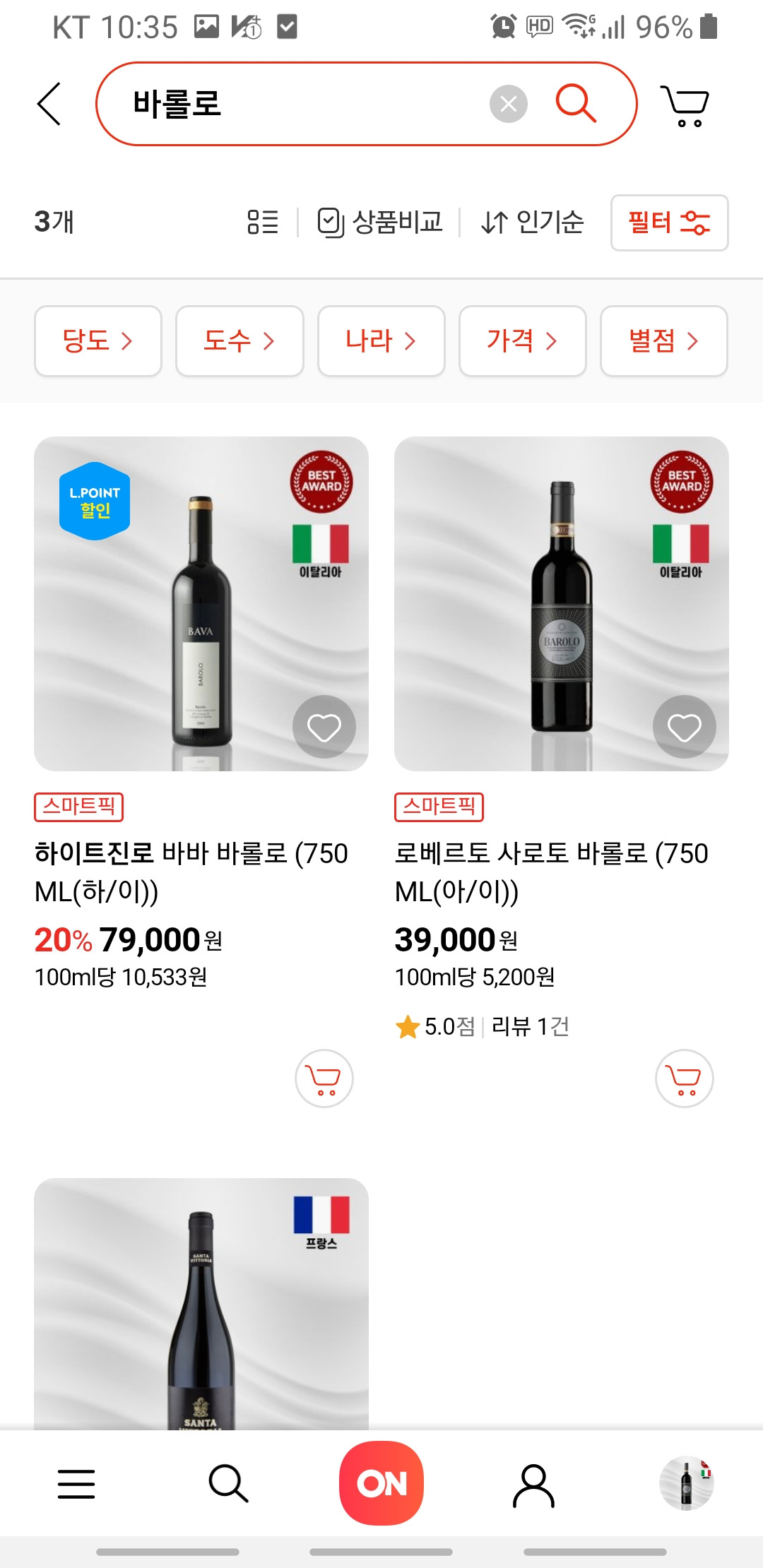
Task: Select the 가격 filter chip
Action: pos(522,340)
